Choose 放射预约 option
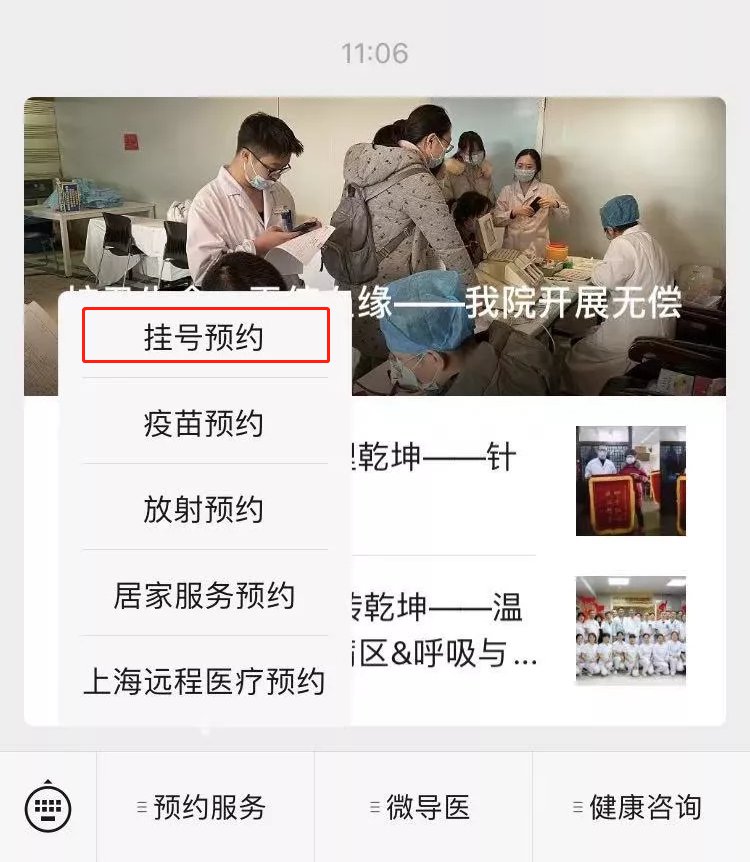The height and width of the screenshot is (862, 750). [204, 509]
